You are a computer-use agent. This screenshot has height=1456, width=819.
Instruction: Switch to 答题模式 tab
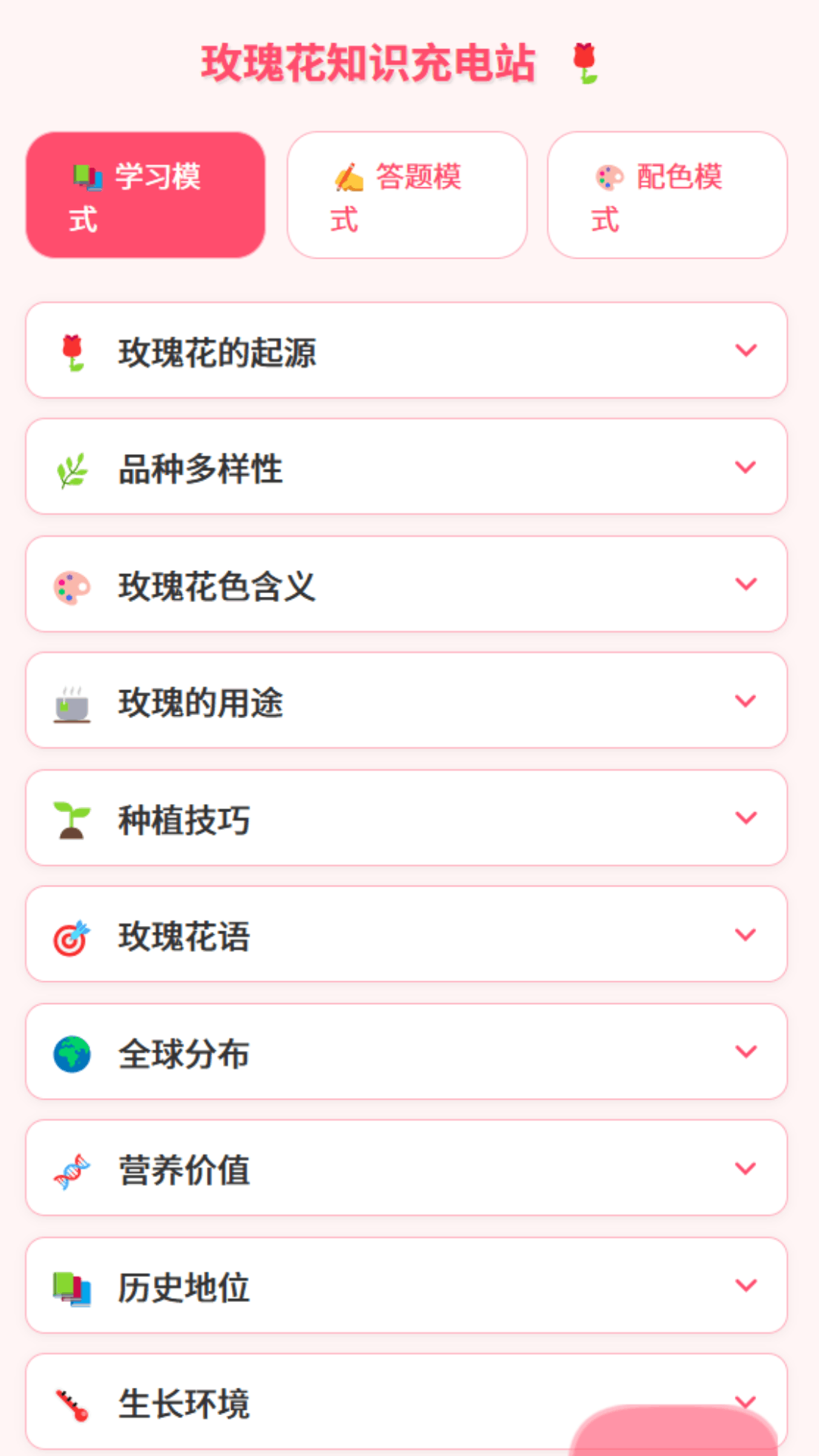coord(406,194)
